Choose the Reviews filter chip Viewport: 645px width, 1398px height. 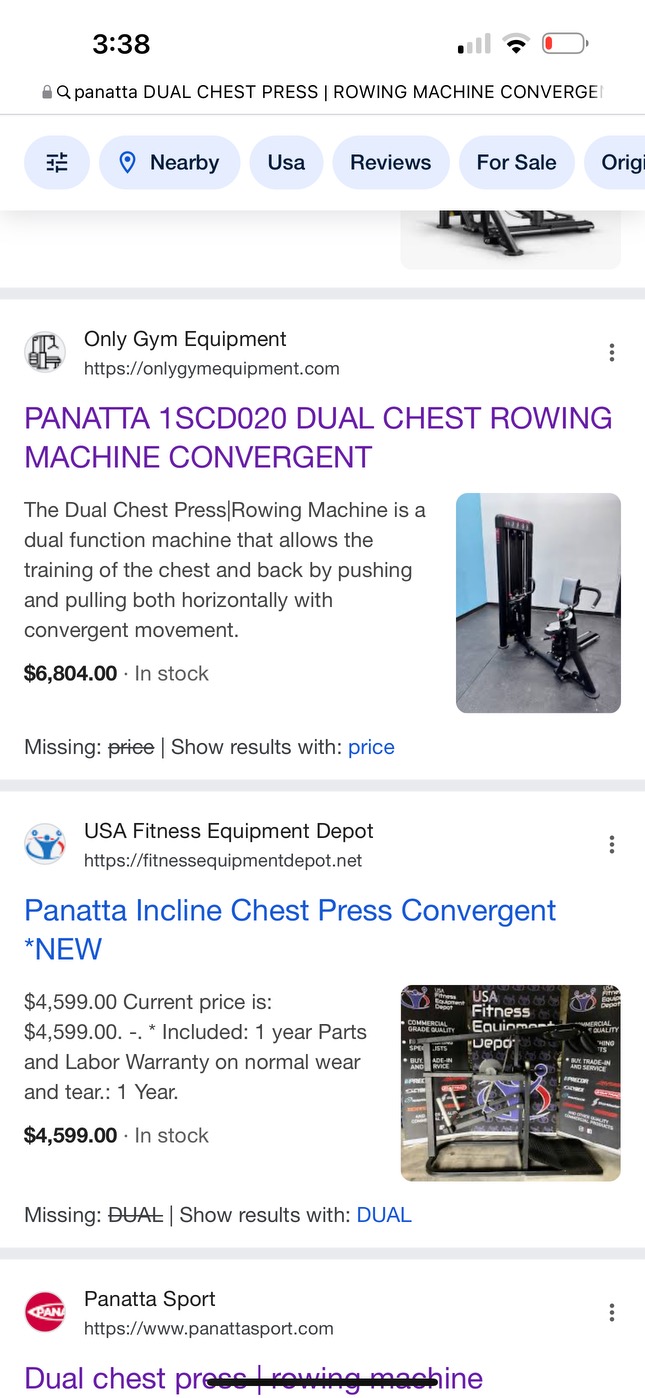pyautogui.click(x=390, y=163)
